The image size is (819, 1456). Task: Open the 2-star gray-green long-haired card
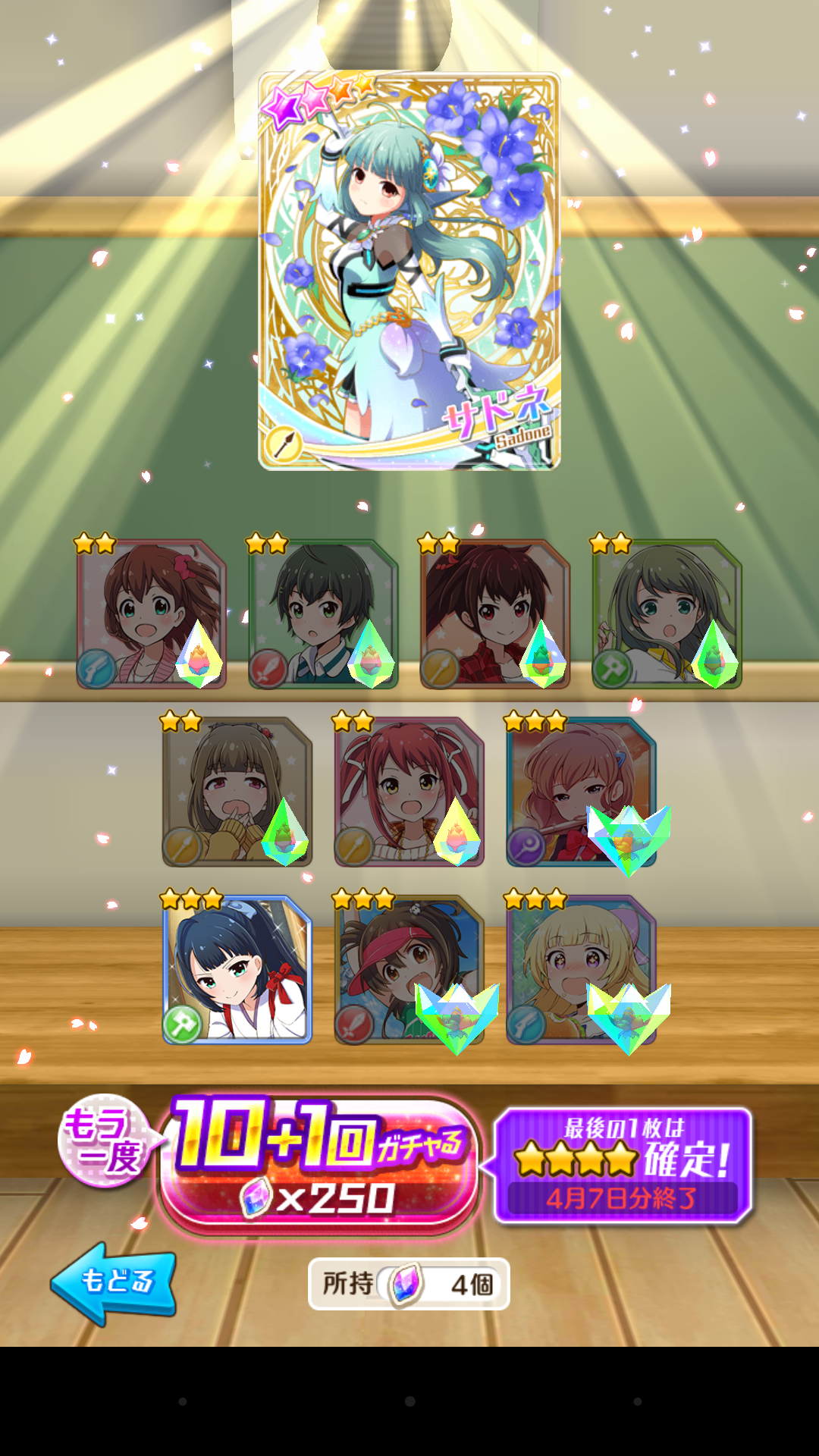pyautogui.click(x=666, y=614)
